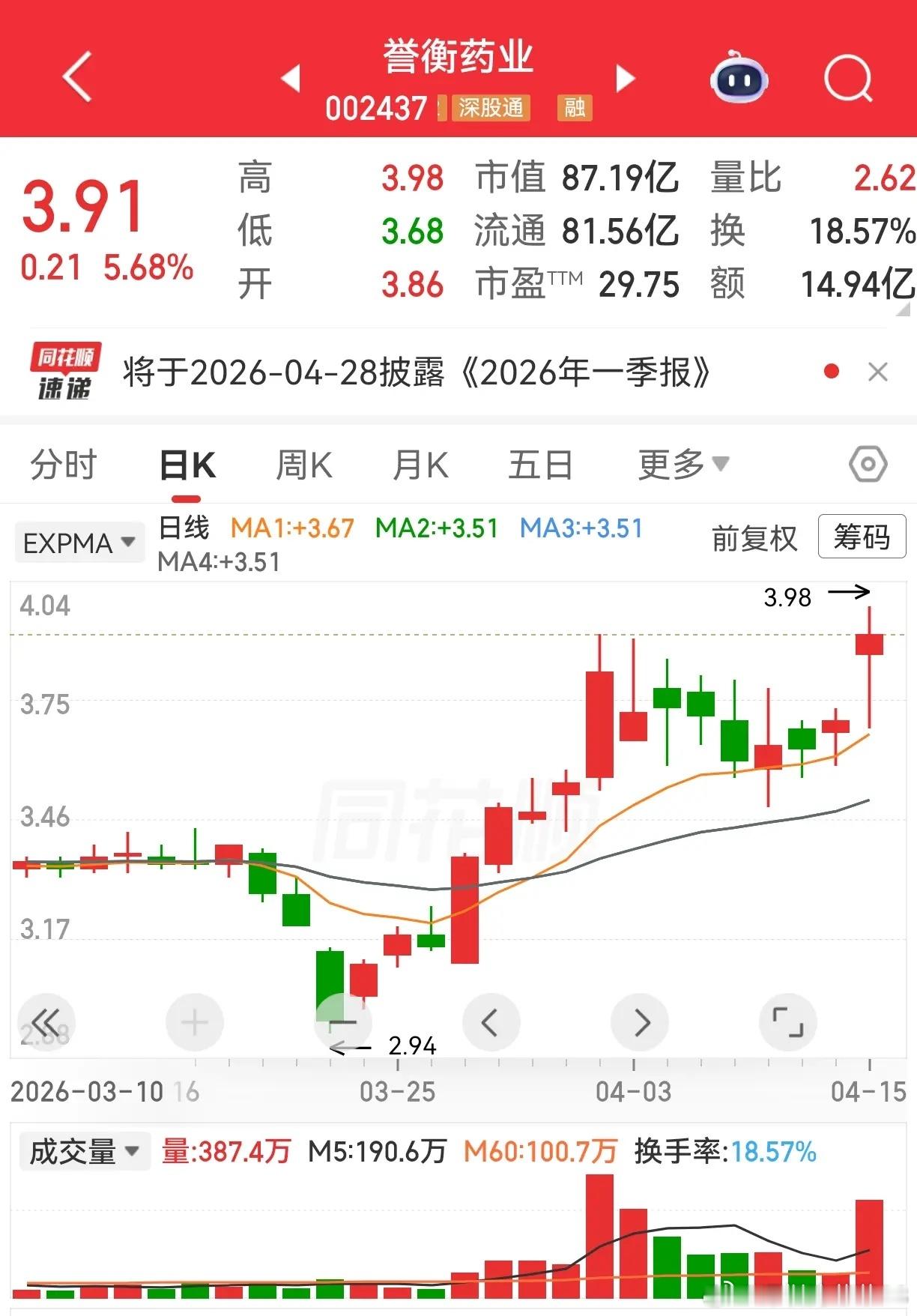Zoom out the K-line chart with minus icon
The image size is (917, 1316).
coord(343,1021)
